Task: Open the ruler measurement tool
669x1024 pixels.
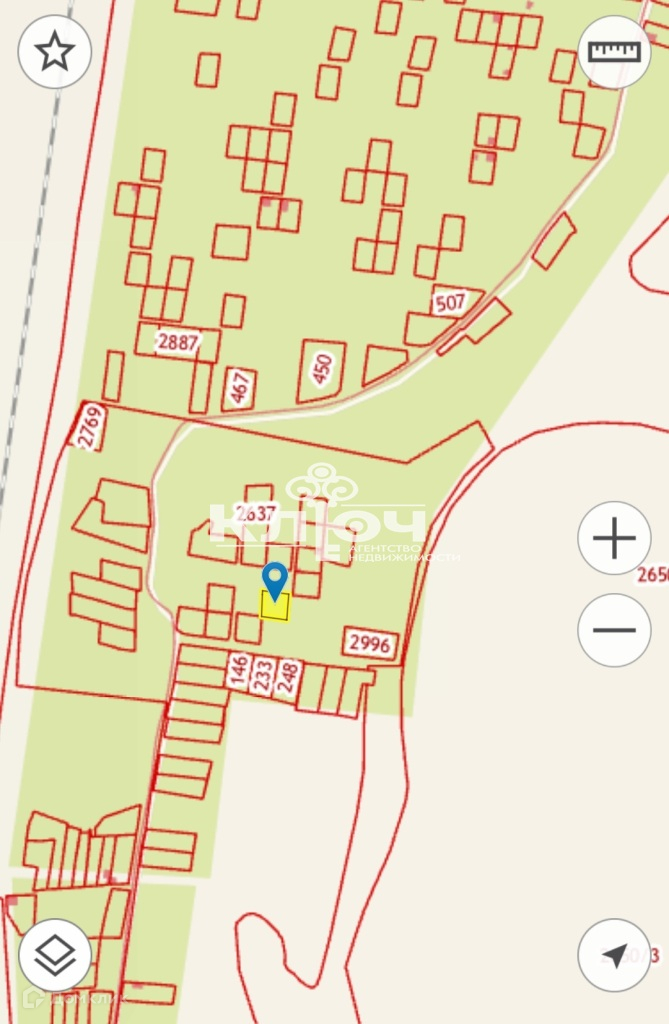Action: (614, 52)
